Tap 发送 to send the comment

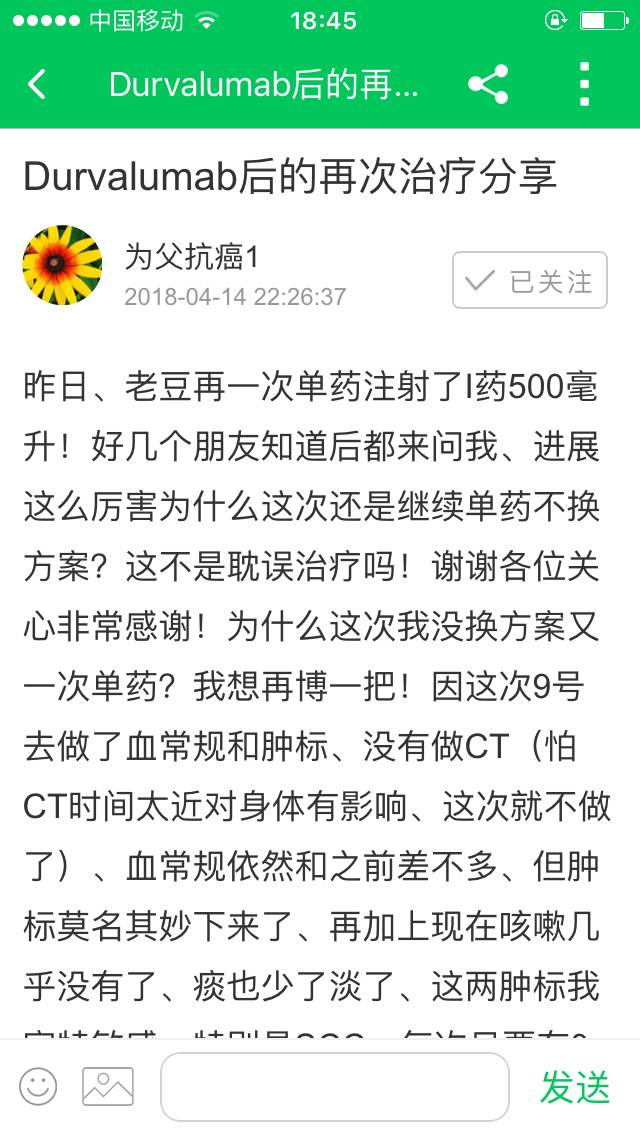[x=575, y=1087]
